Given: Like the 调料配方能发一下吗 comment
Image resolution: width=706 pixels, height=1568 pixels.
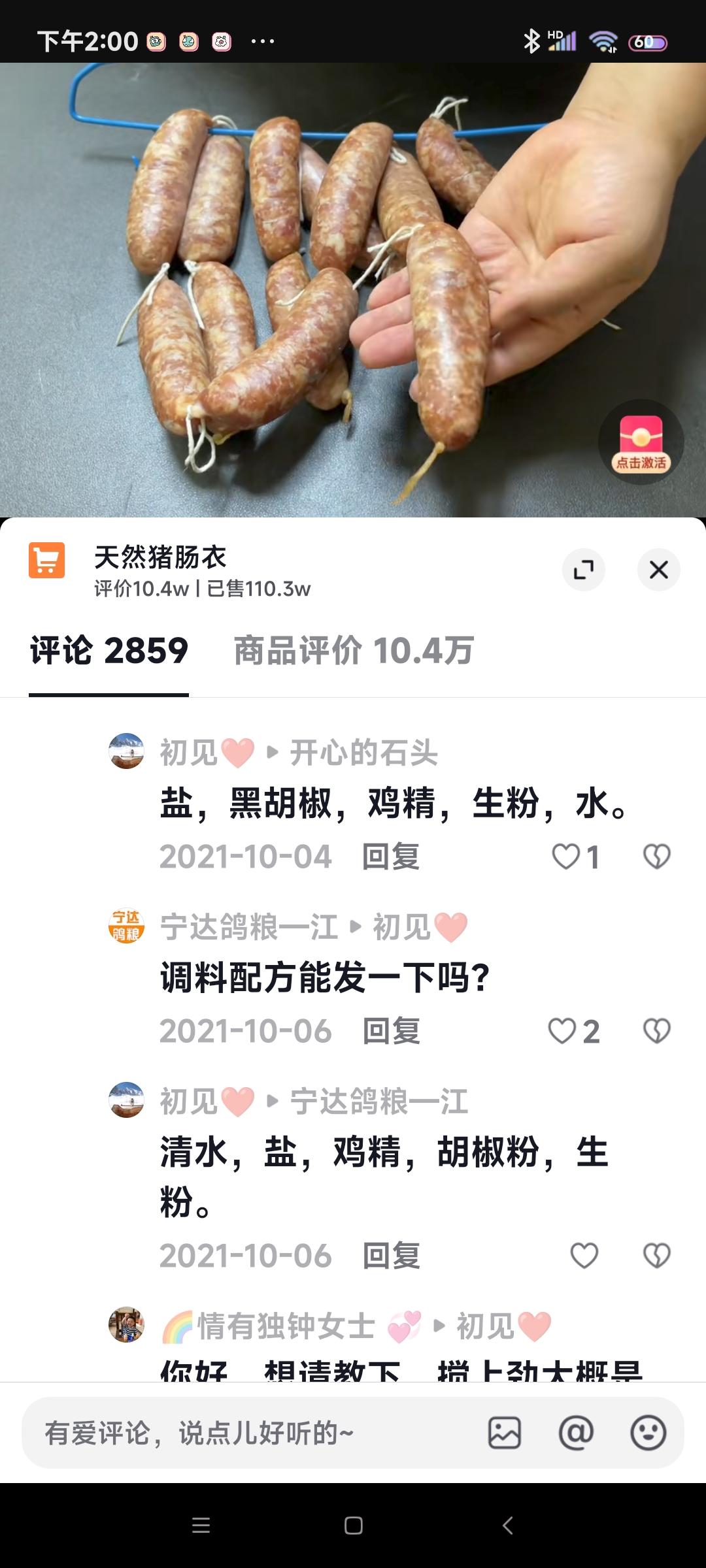Looking at the screenshot, I should [562, 1032].
